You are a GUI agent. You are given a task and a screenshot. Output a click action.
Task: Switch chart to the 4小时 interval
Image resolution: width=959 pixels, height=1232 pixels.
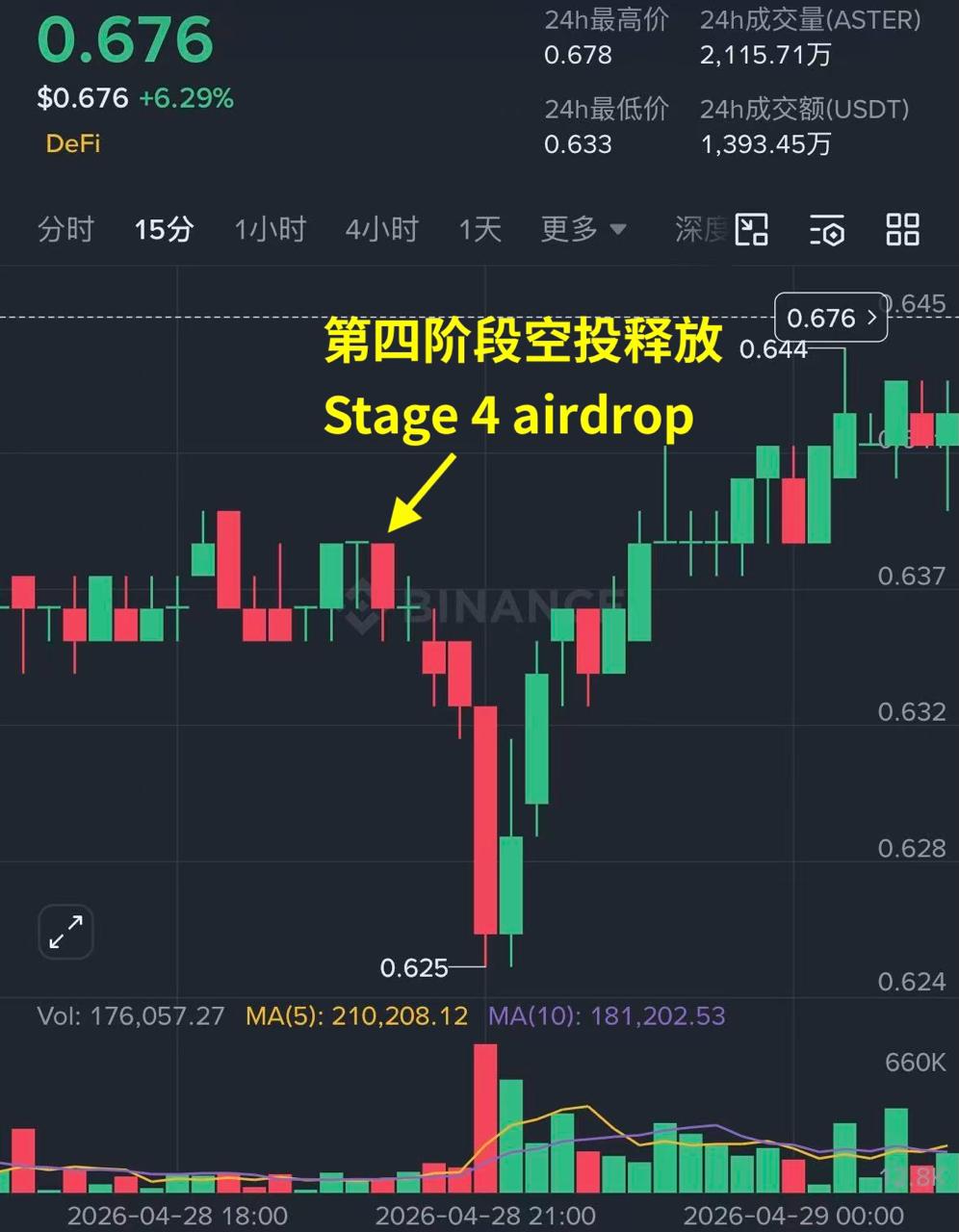382,230
